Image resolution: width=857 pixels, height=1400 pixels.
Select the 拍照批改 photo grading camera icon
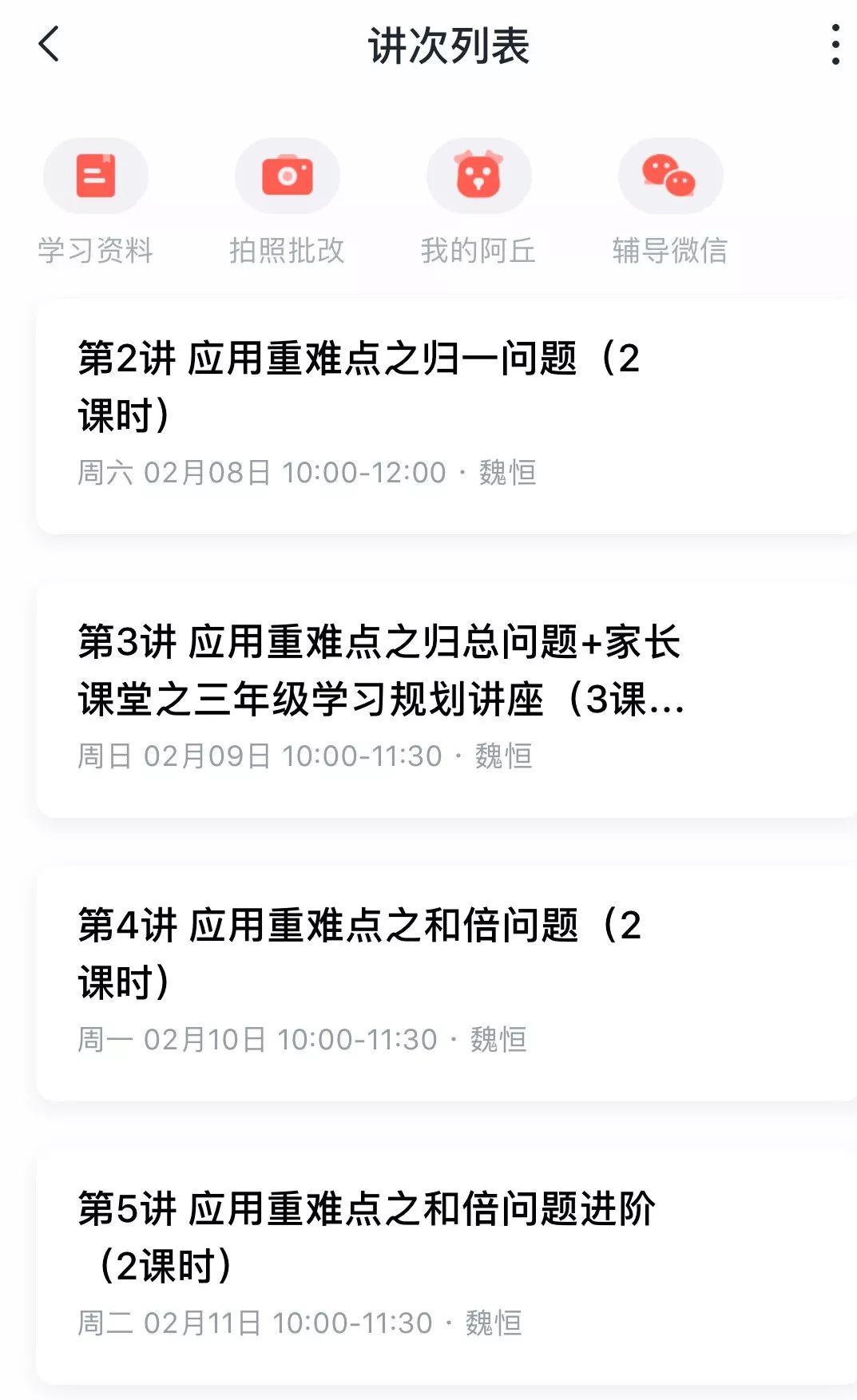point(287,174)
